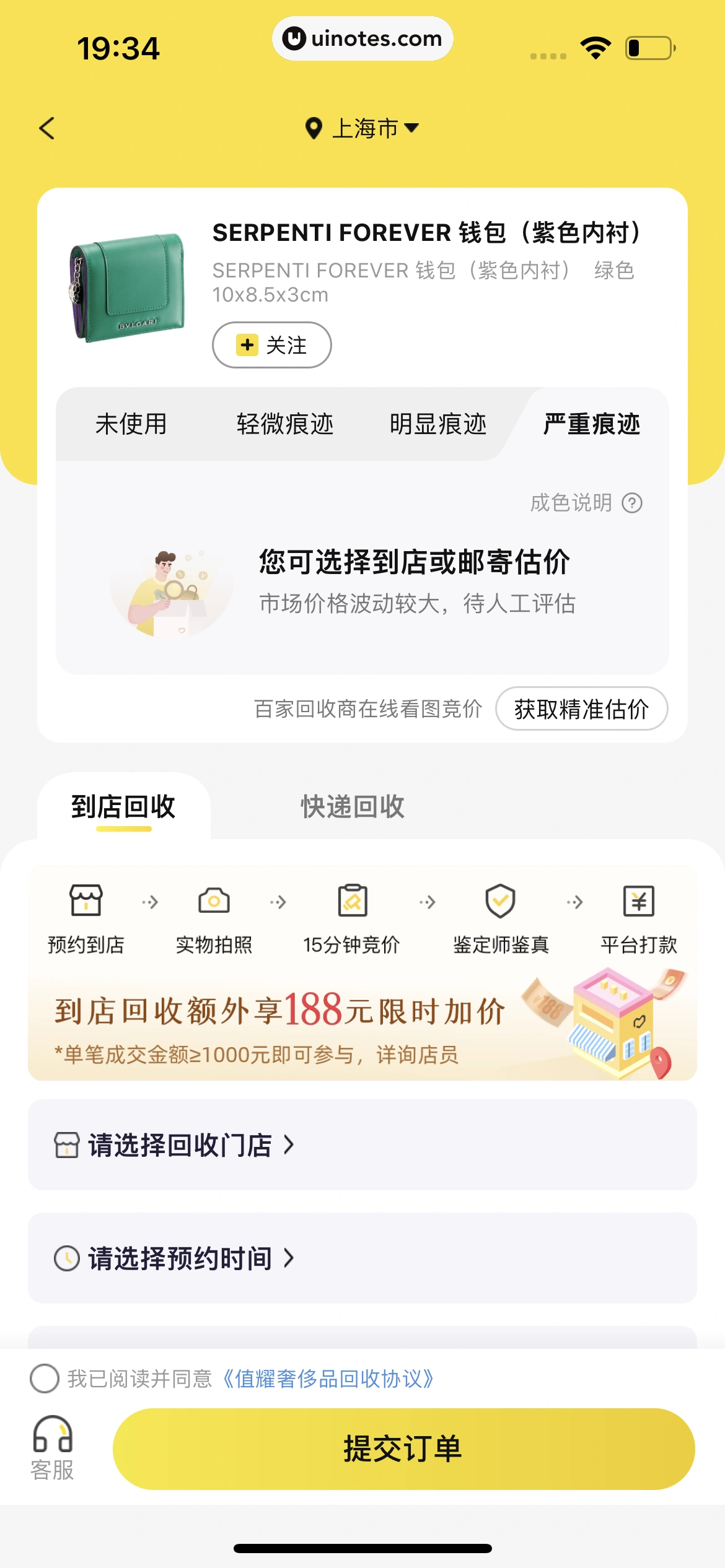Switch to the 快递回收 tab
The height and width of the screenshot is (1568, 725).
click(352, 808)
